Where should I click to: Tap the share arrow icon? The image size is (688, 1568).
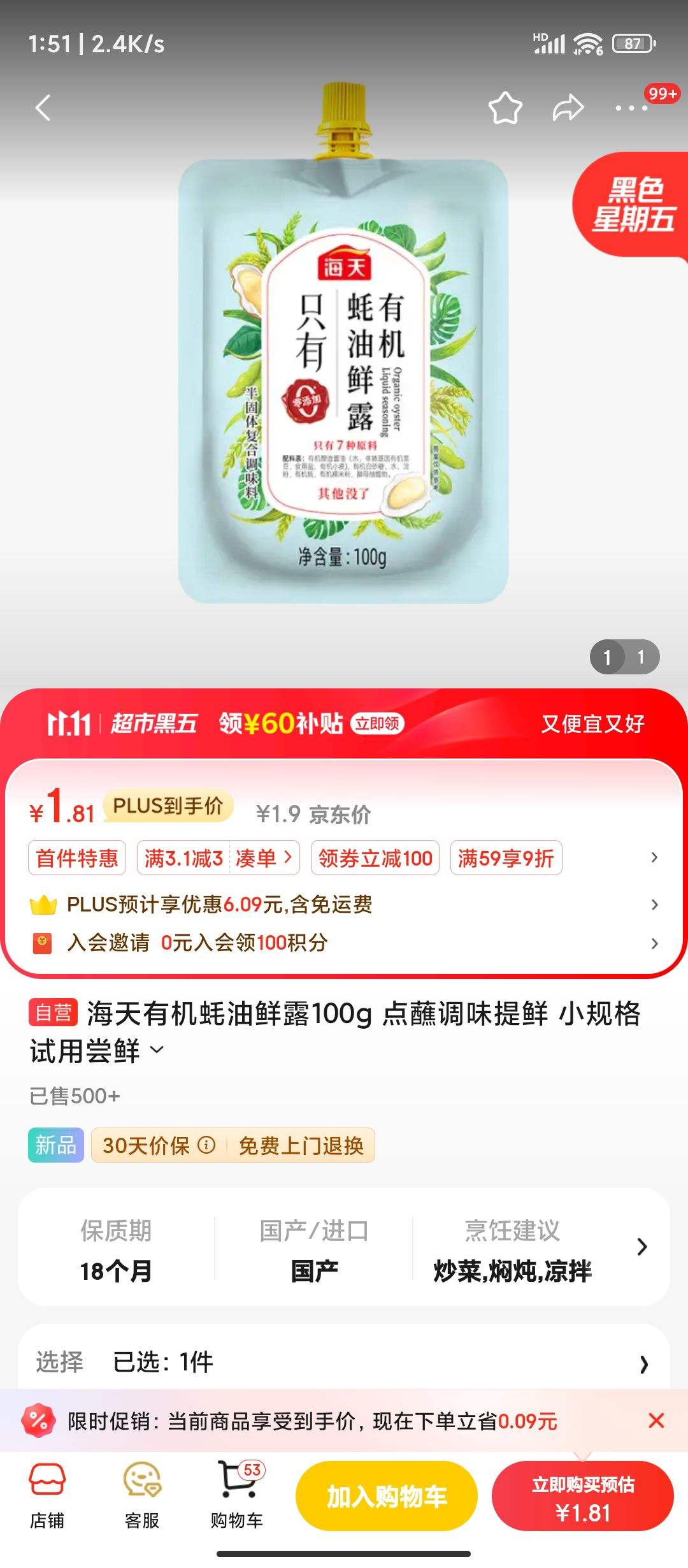[566, 108]
